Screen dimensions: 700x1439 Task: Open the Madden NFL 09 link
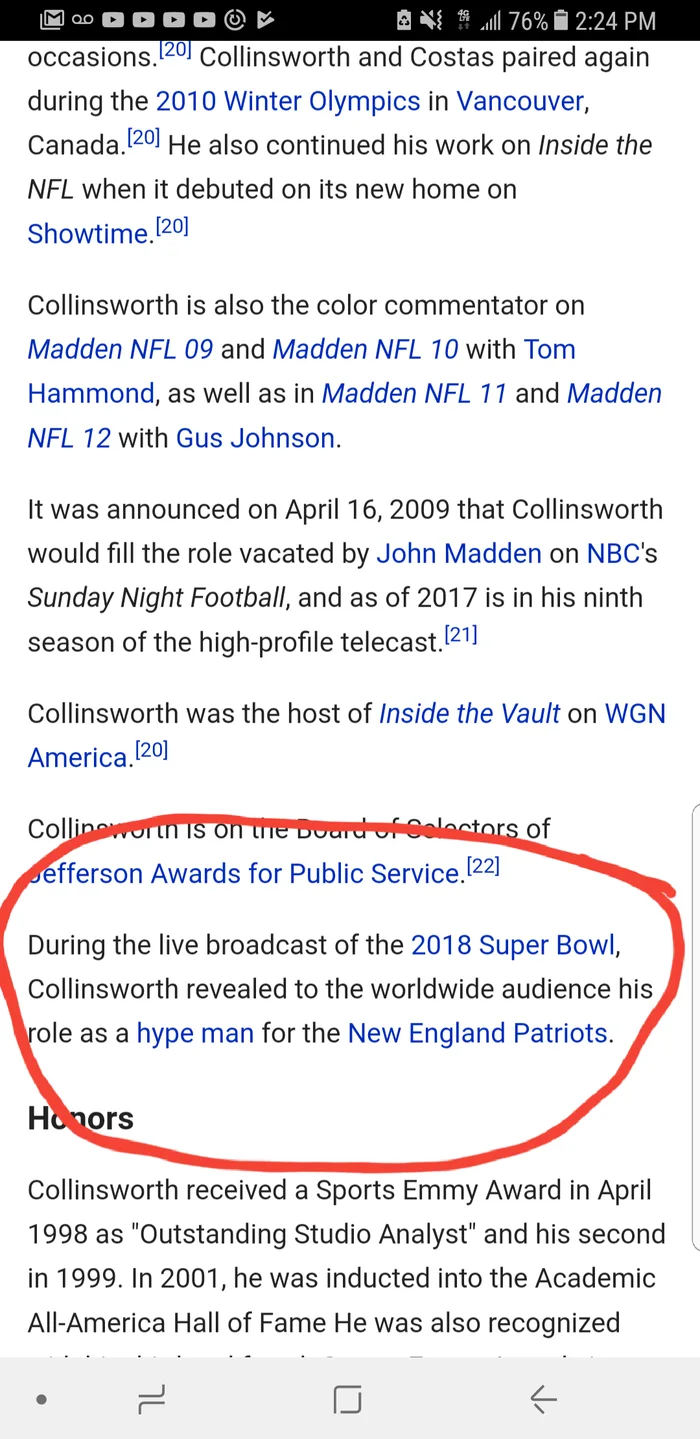(120, 349)
